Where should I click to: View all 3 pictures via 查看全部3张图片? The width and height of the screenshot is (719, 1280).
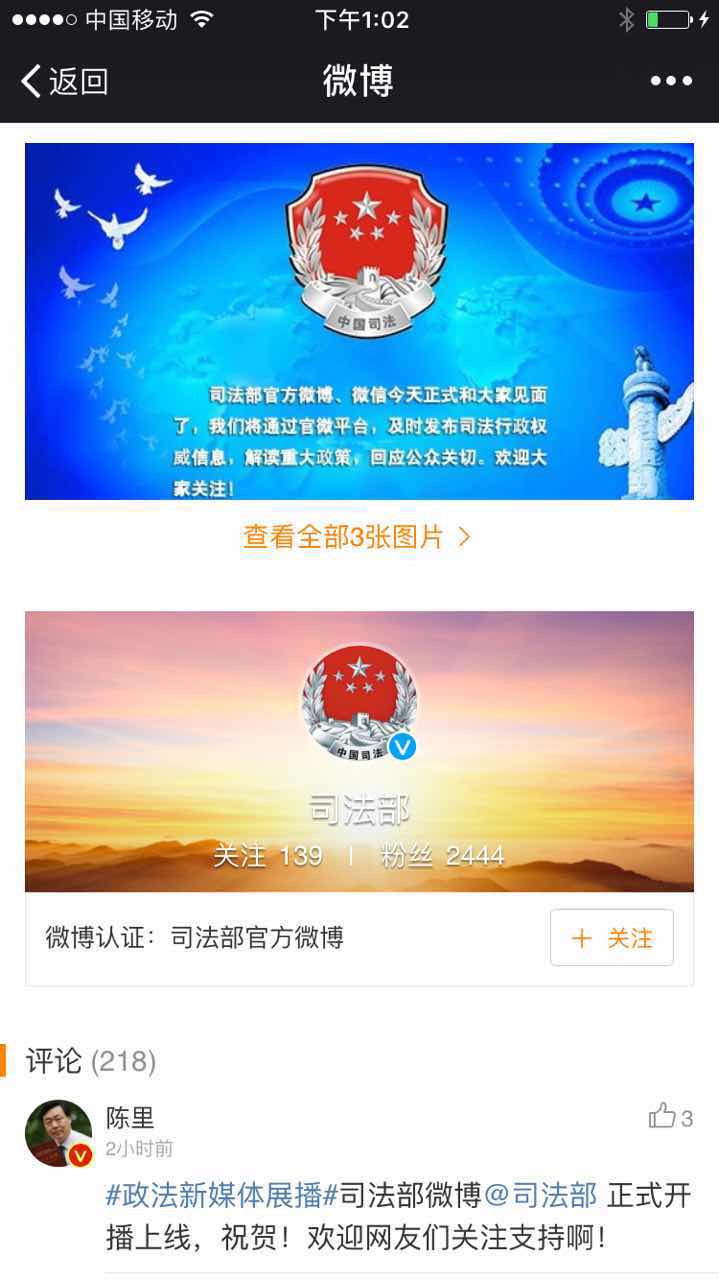point(357,537)
